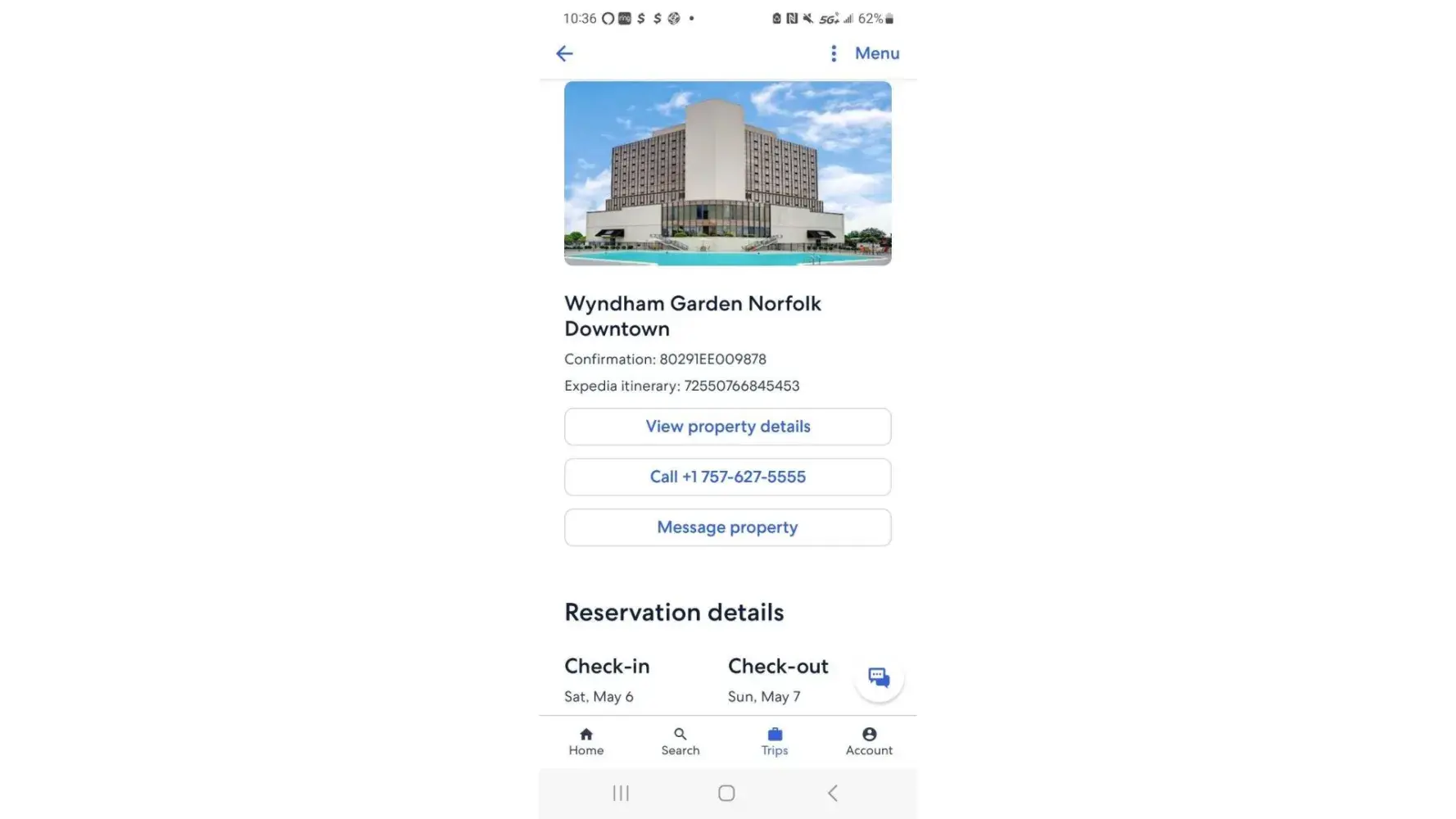
Task: Go to the Account tab
Action: pos(869,741)
